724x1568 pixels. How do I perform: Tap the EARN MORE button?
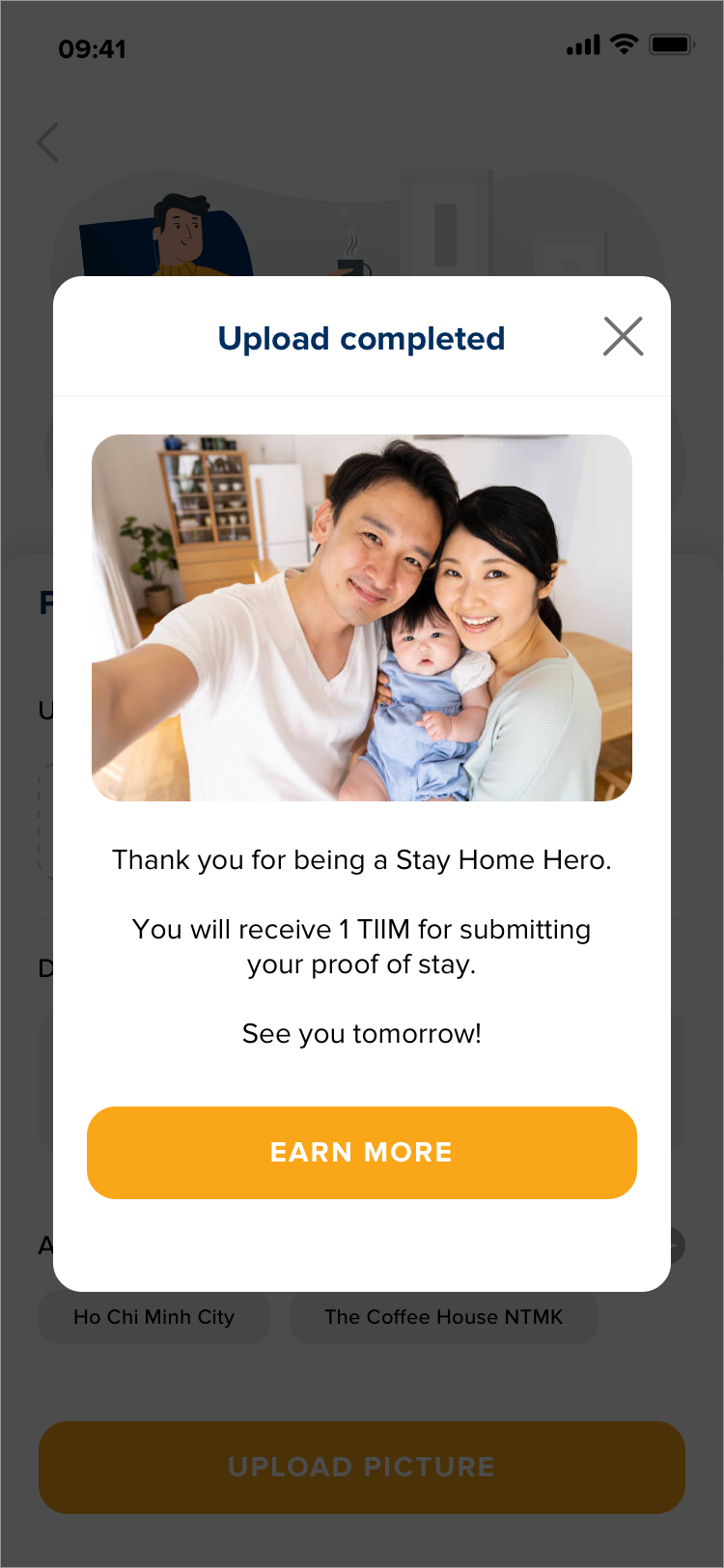(x=362, y=1152)
